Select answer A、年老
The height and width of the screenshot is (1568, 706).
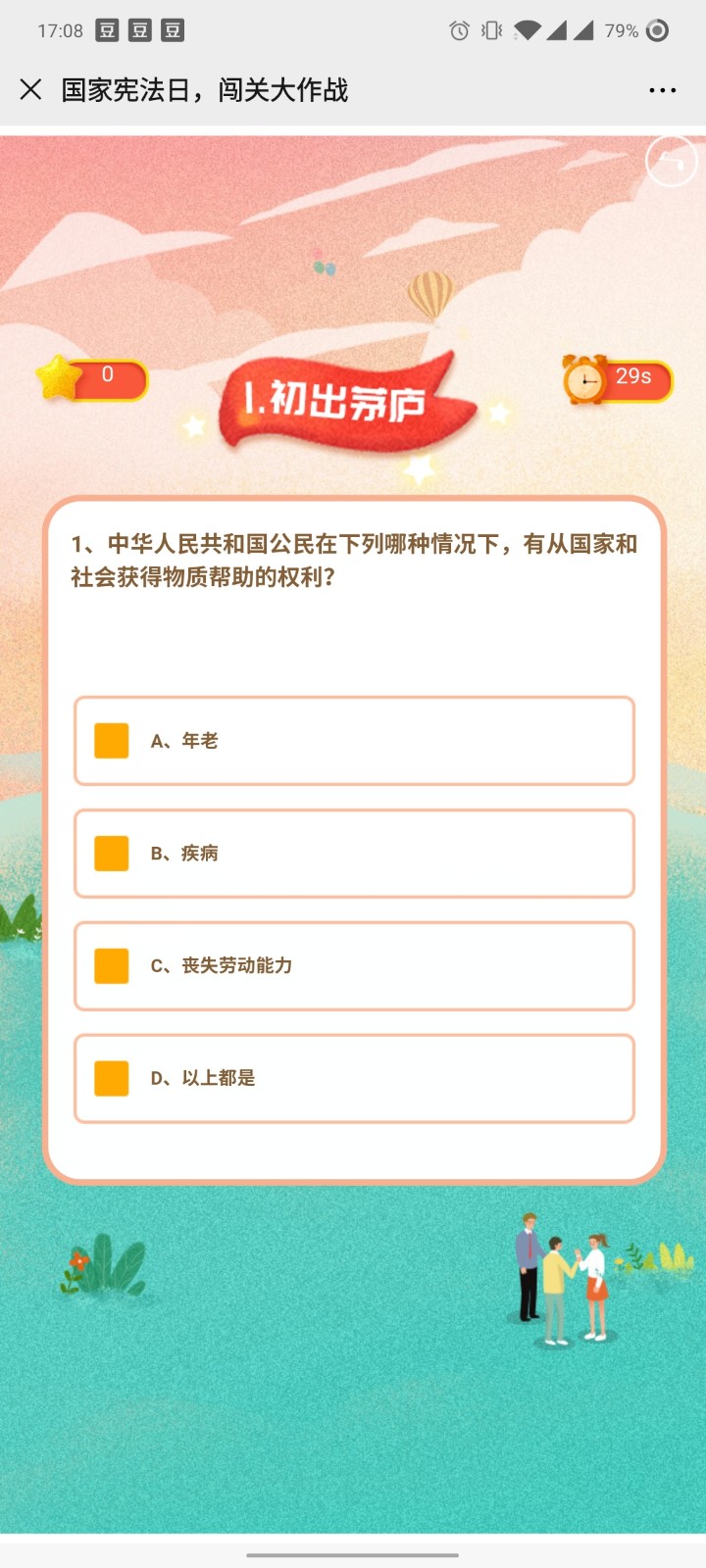pos(354,741)
